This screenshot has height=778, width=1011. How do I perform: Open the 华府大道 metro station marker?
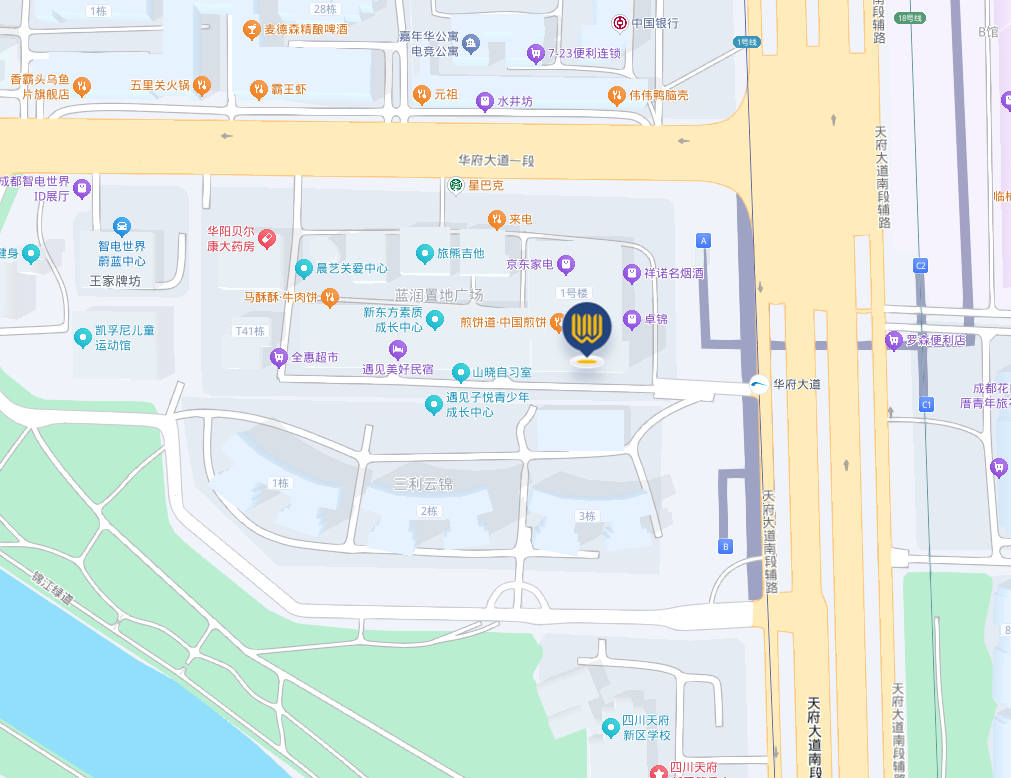[x=761, y=384]
